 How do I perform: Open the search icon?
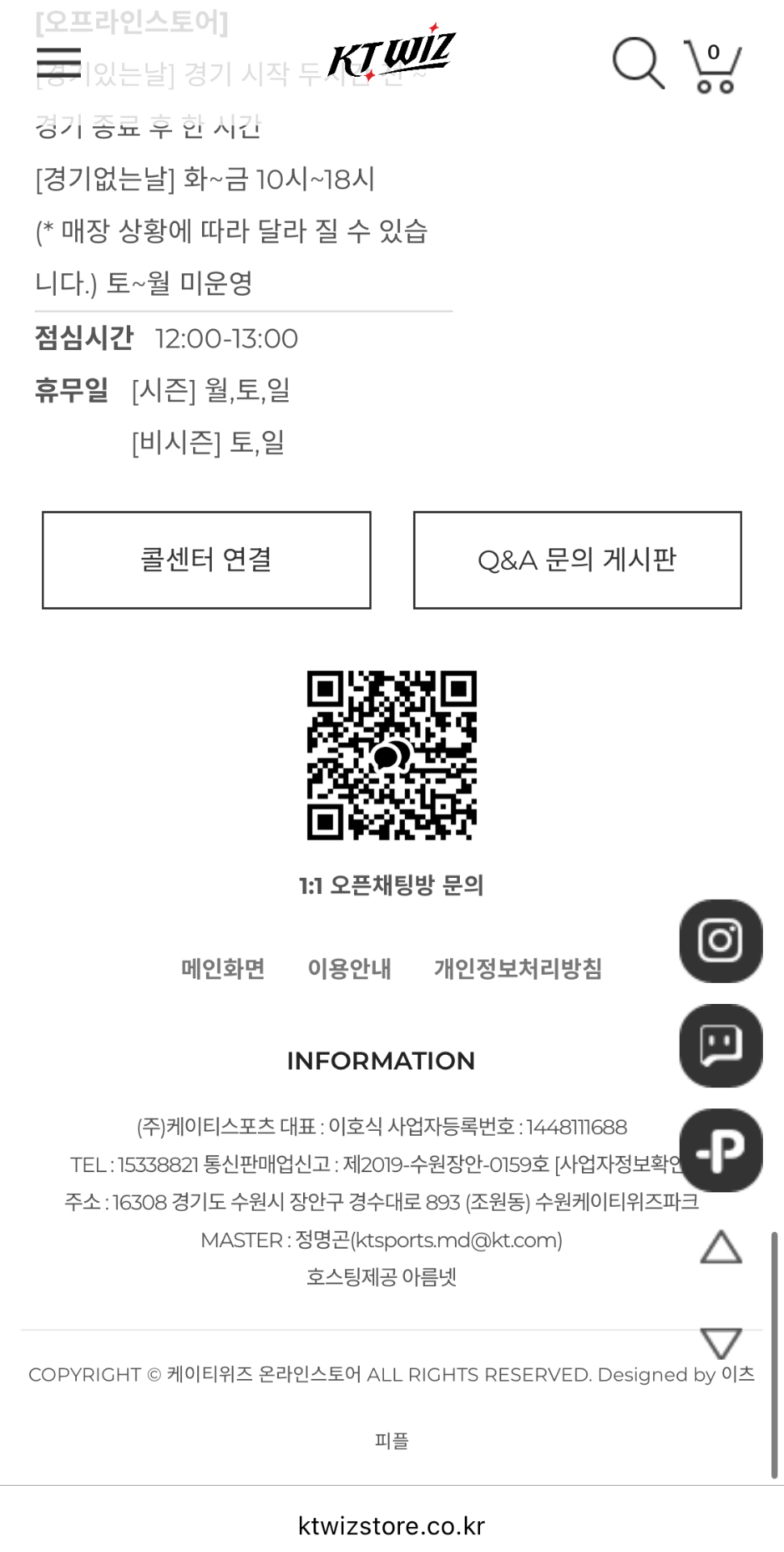click(638, 62)
